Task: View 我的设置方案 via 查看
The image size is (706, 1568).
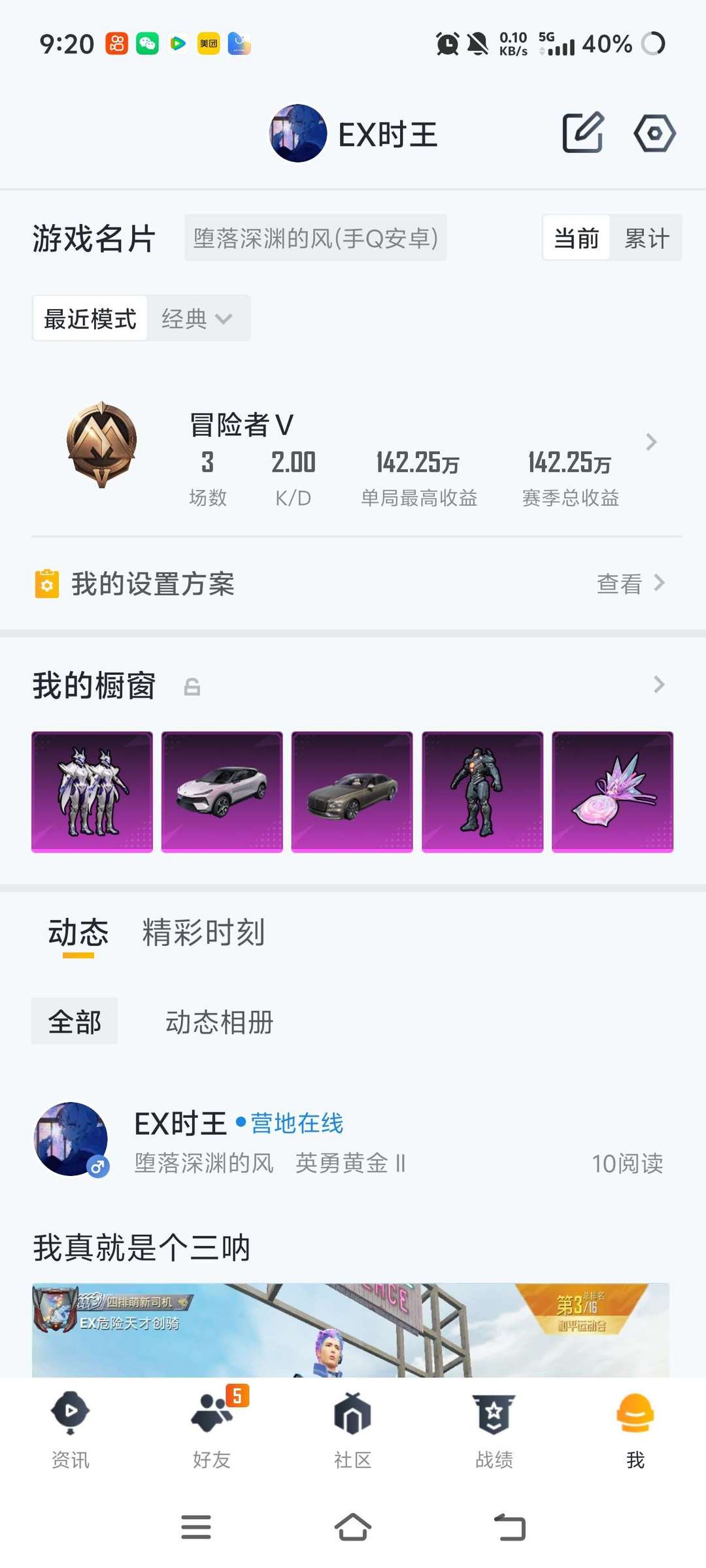Action: (630, 583)
